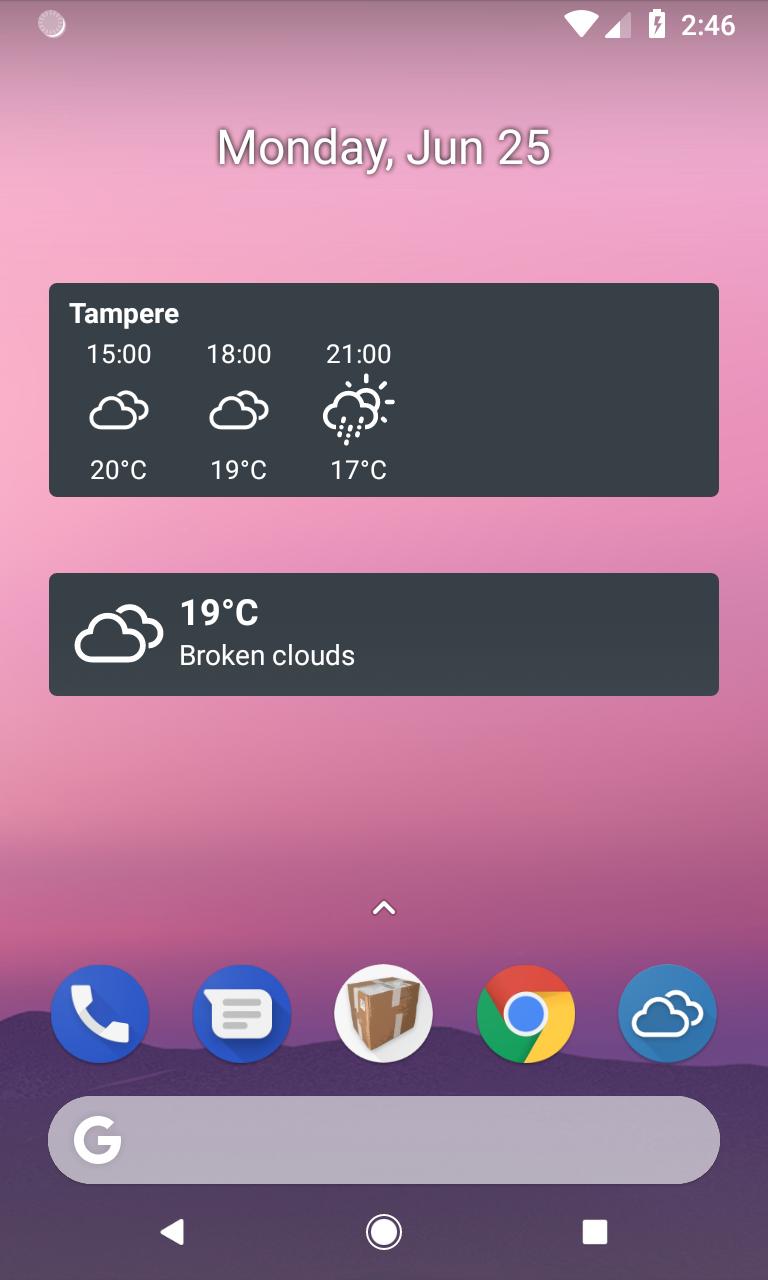Launch the blue cloud weather app

coord(668,1014)
